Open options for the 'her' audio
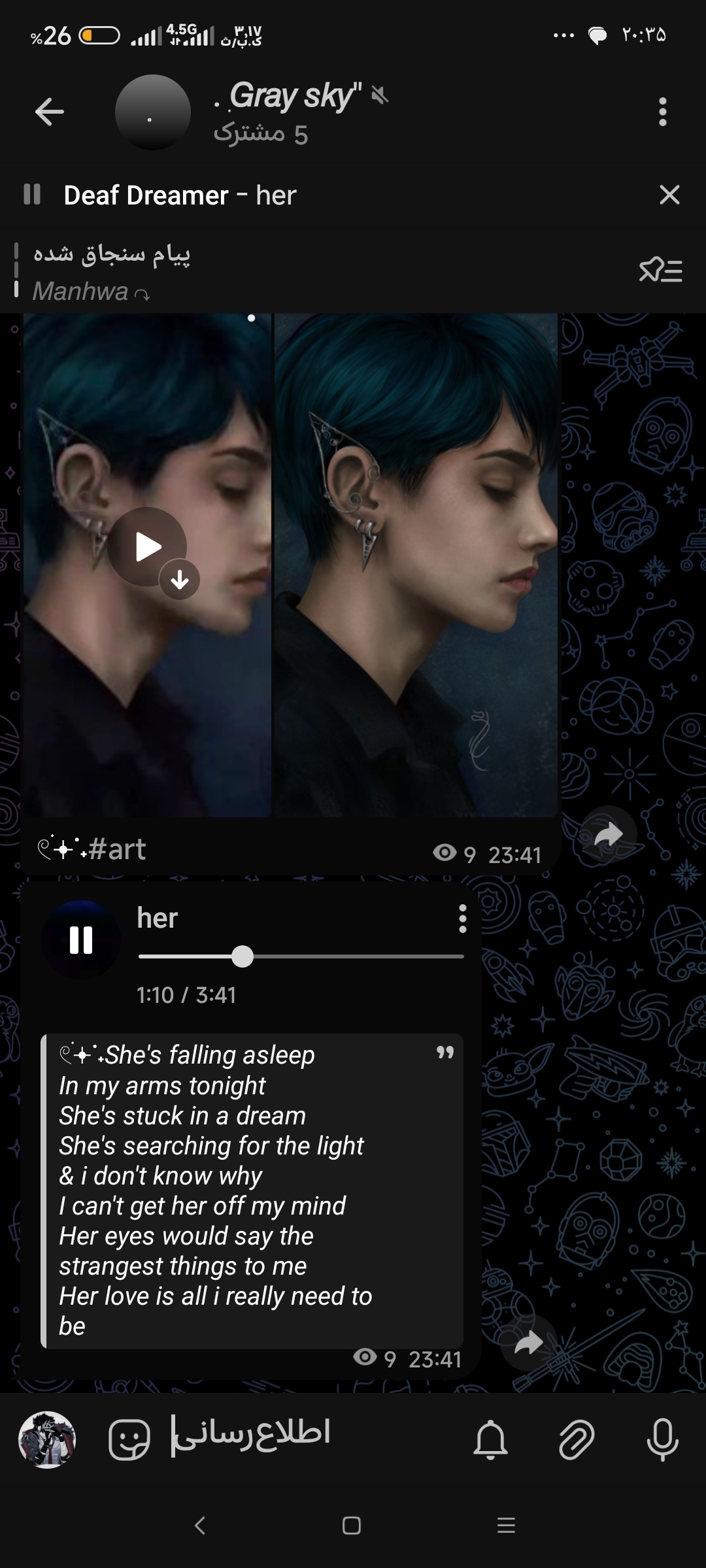 click(463, 919)
